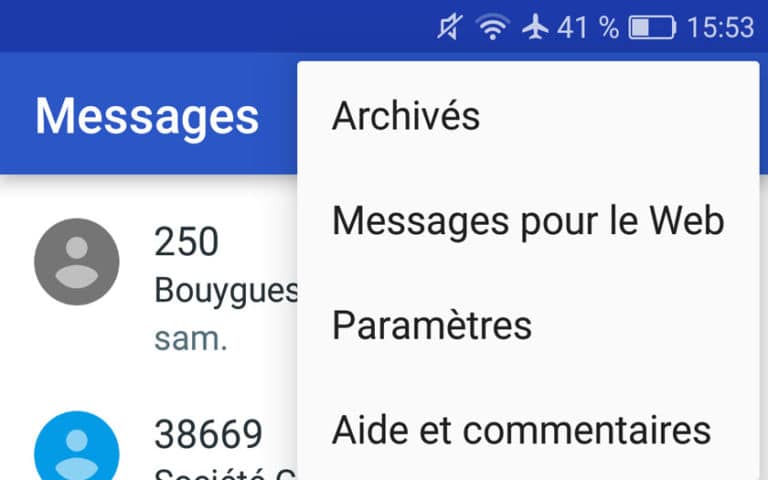Open the Archivés option
The width and height of the screenshot is (768, 480).
click(406, 116)
